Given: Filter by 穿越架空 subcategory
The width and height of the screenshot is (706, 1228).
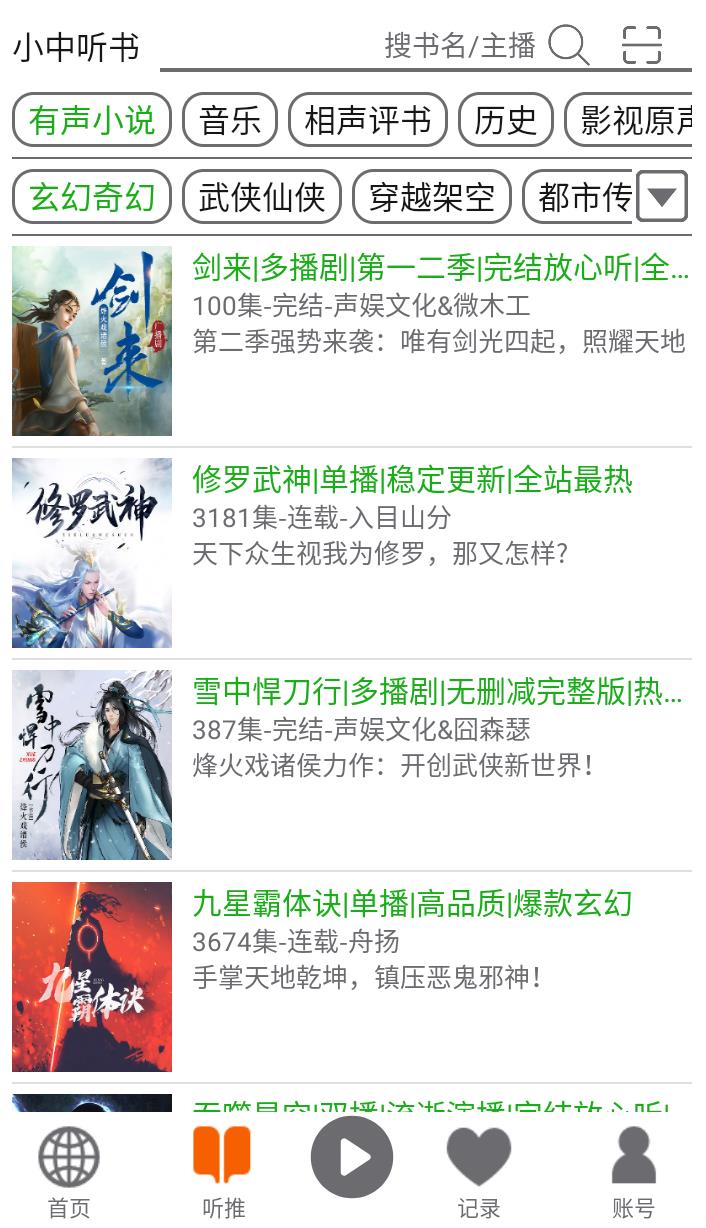Looking at the screenshot, I should pyautogui.click(x=432, y=197).
